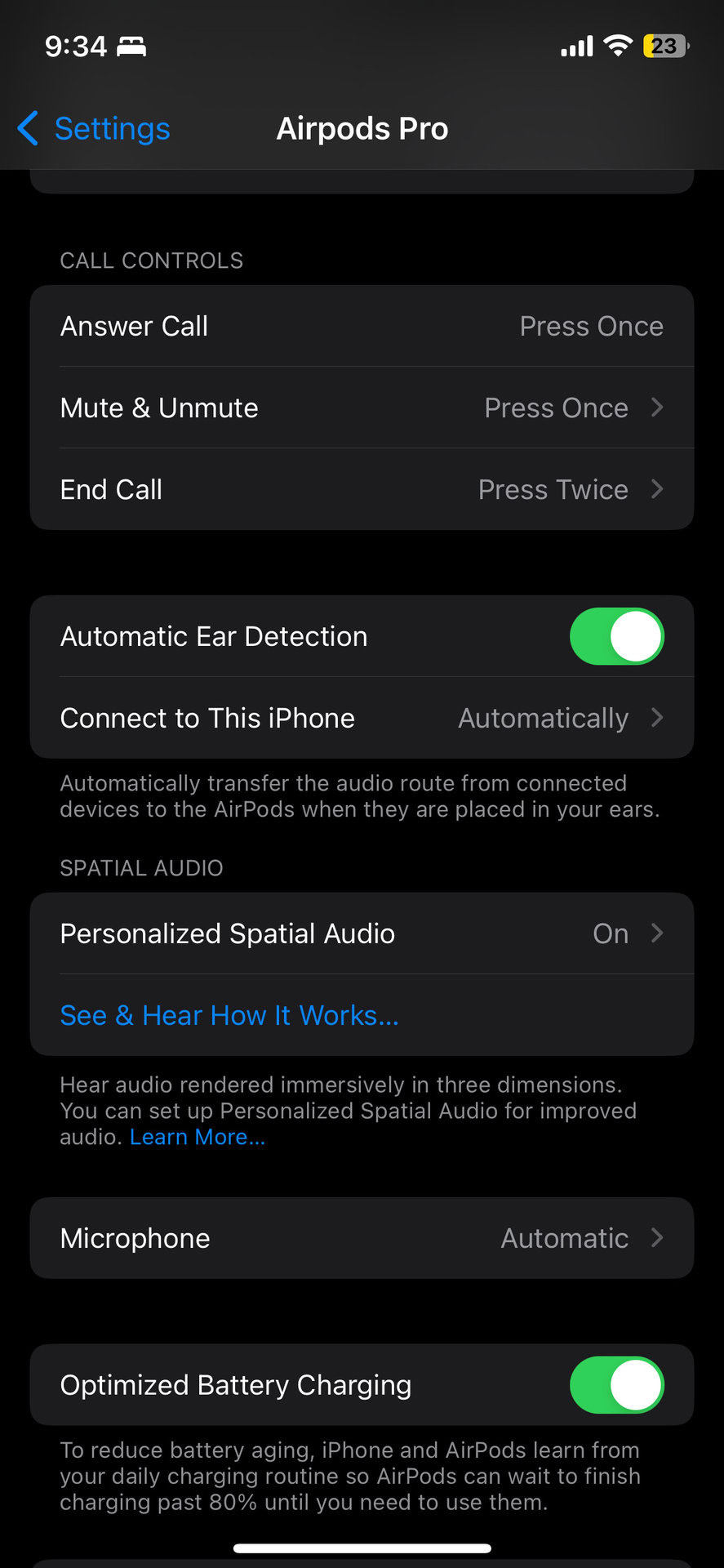
Task: Open Mute & Unmute call control options
Action: click(362, 408)
